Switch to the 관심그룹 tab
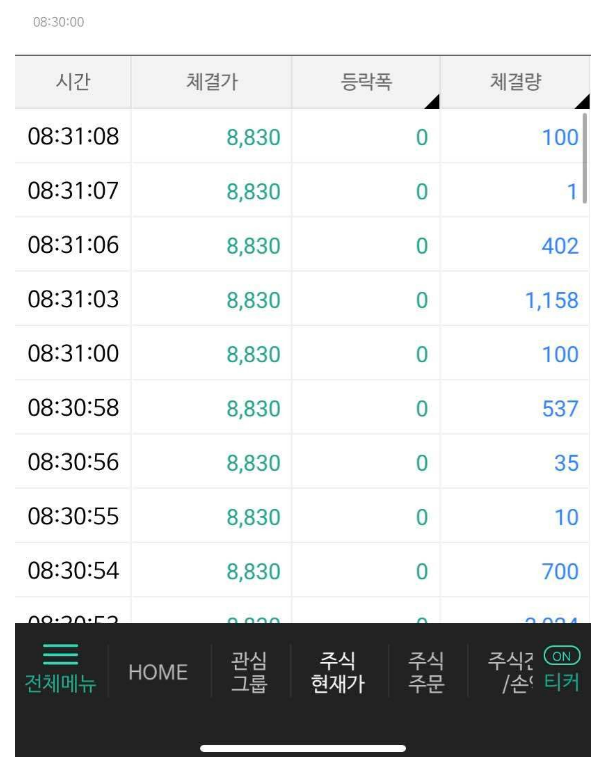This screenshot has height=757, width=604. 249,672
